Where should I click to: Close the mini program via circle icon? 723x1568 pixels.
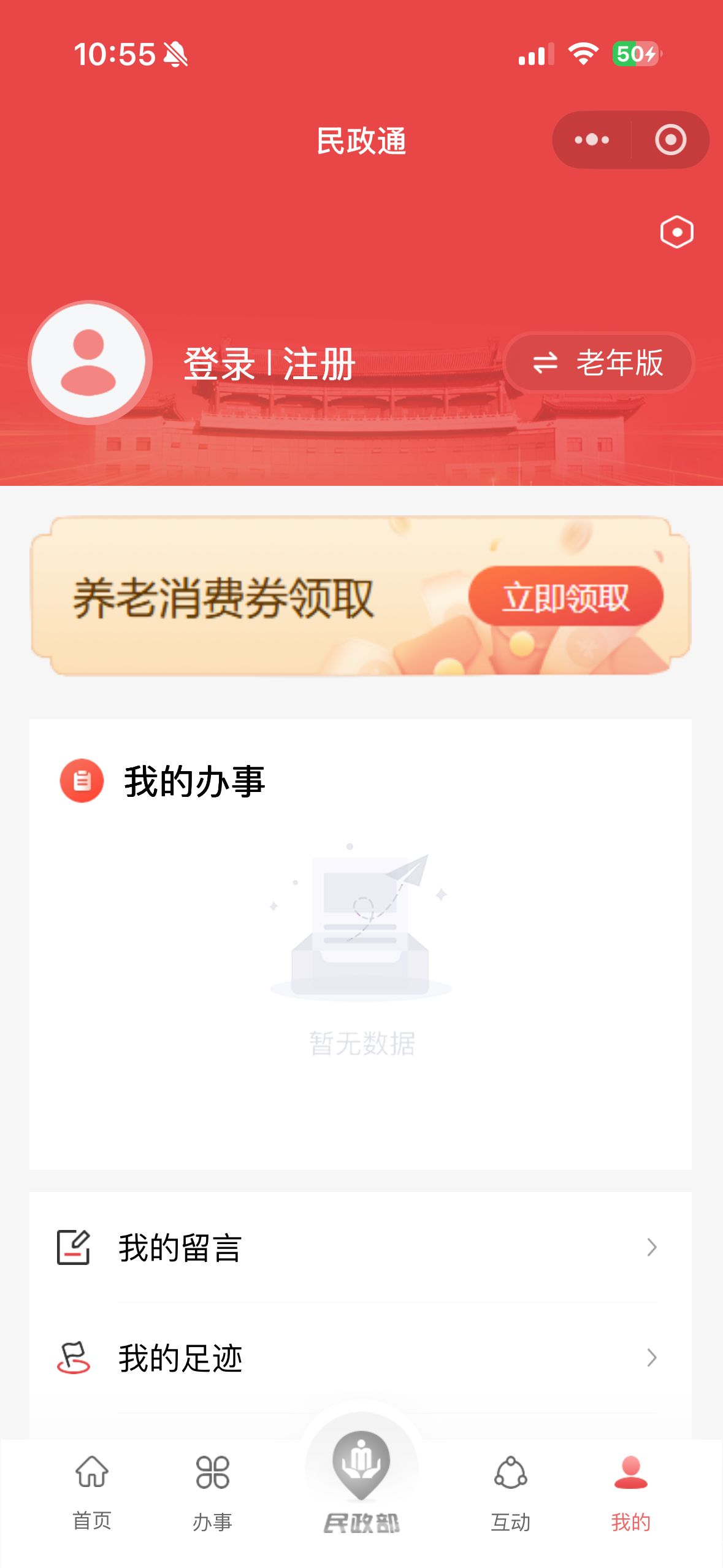[670, 140]
